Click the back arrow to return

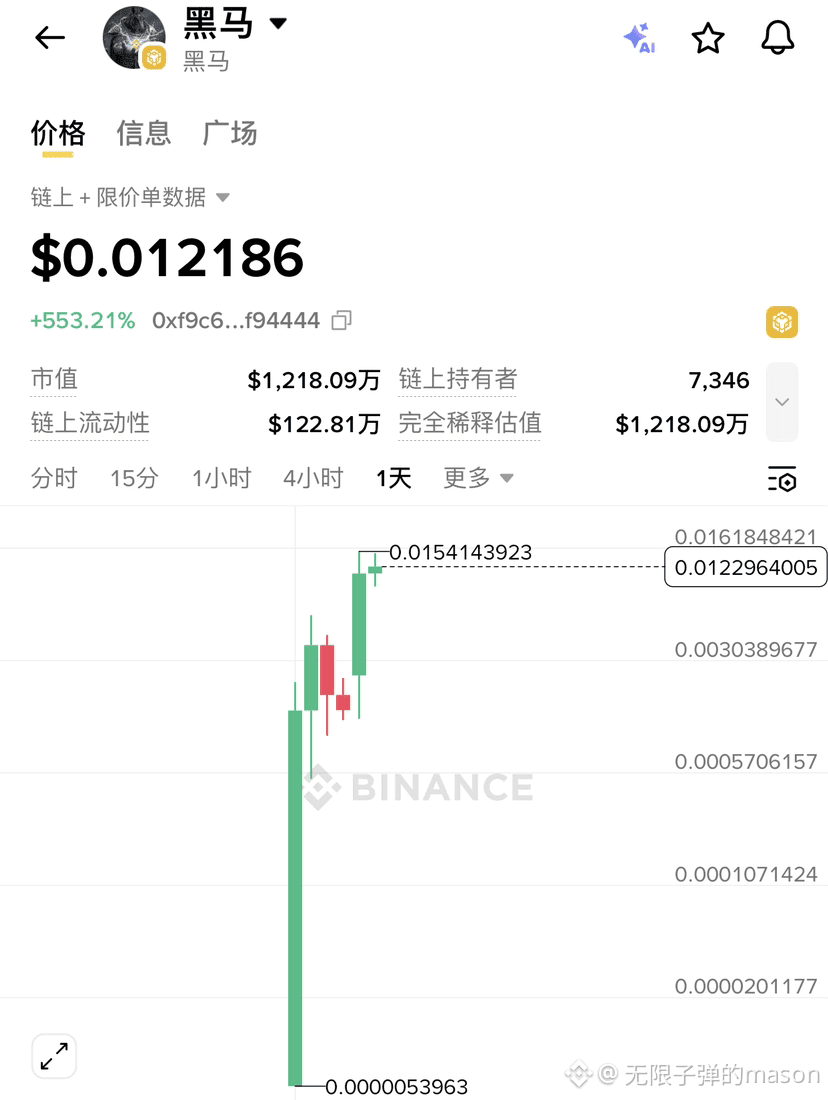coord(49,37)
